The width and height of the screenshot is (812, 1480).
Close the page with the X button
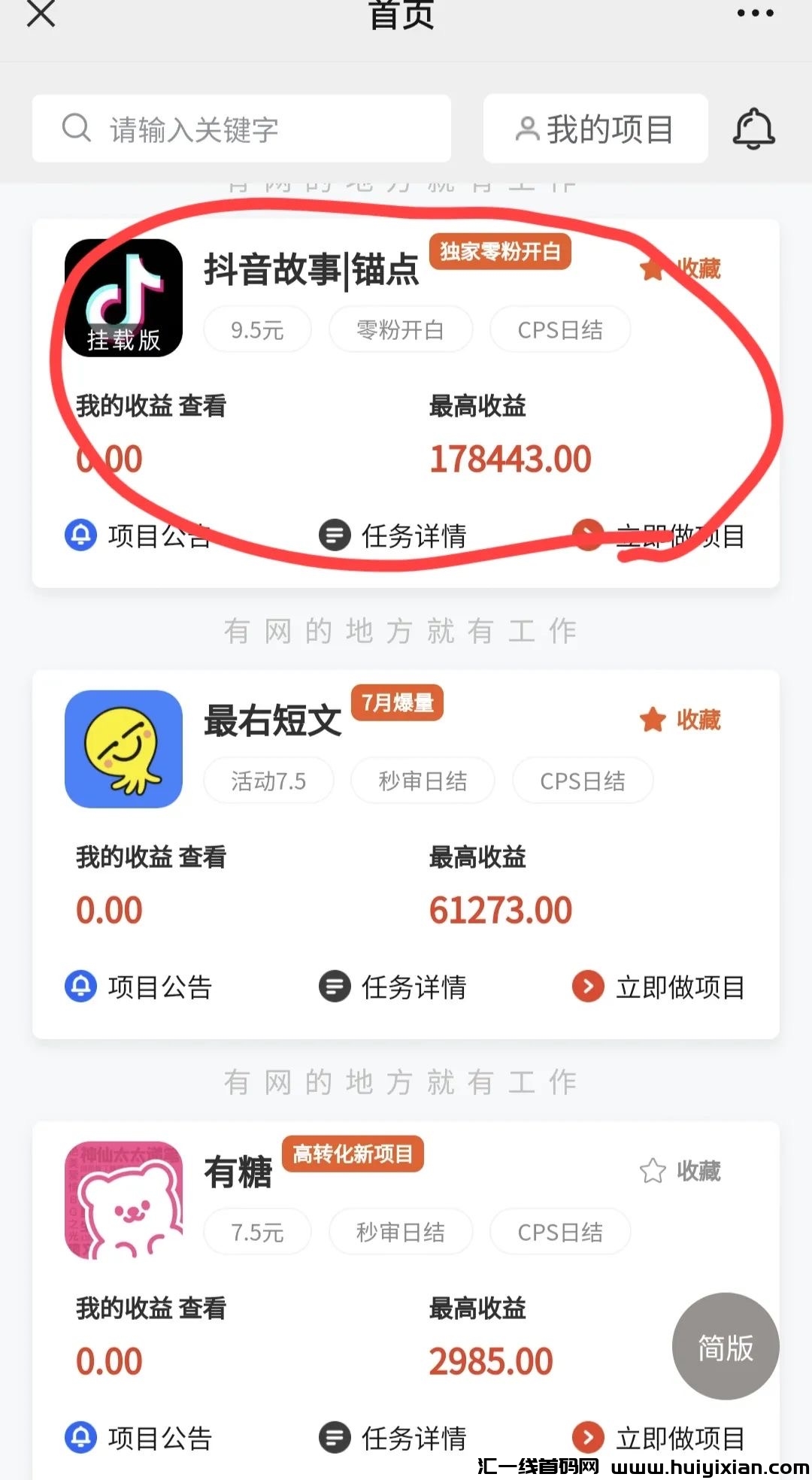[x=41, y=14]
